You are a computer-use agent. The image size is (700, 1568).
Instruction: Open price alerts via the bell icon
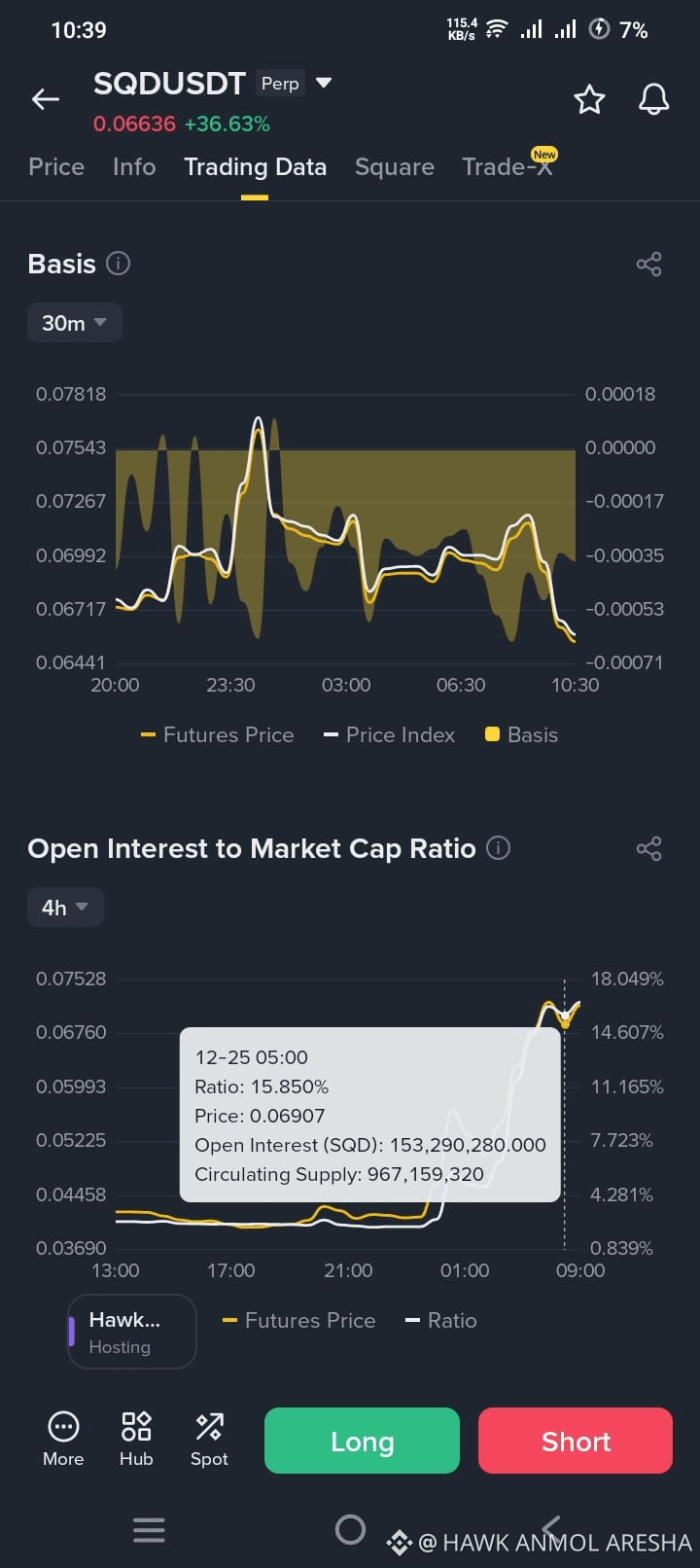click(652, 98)
